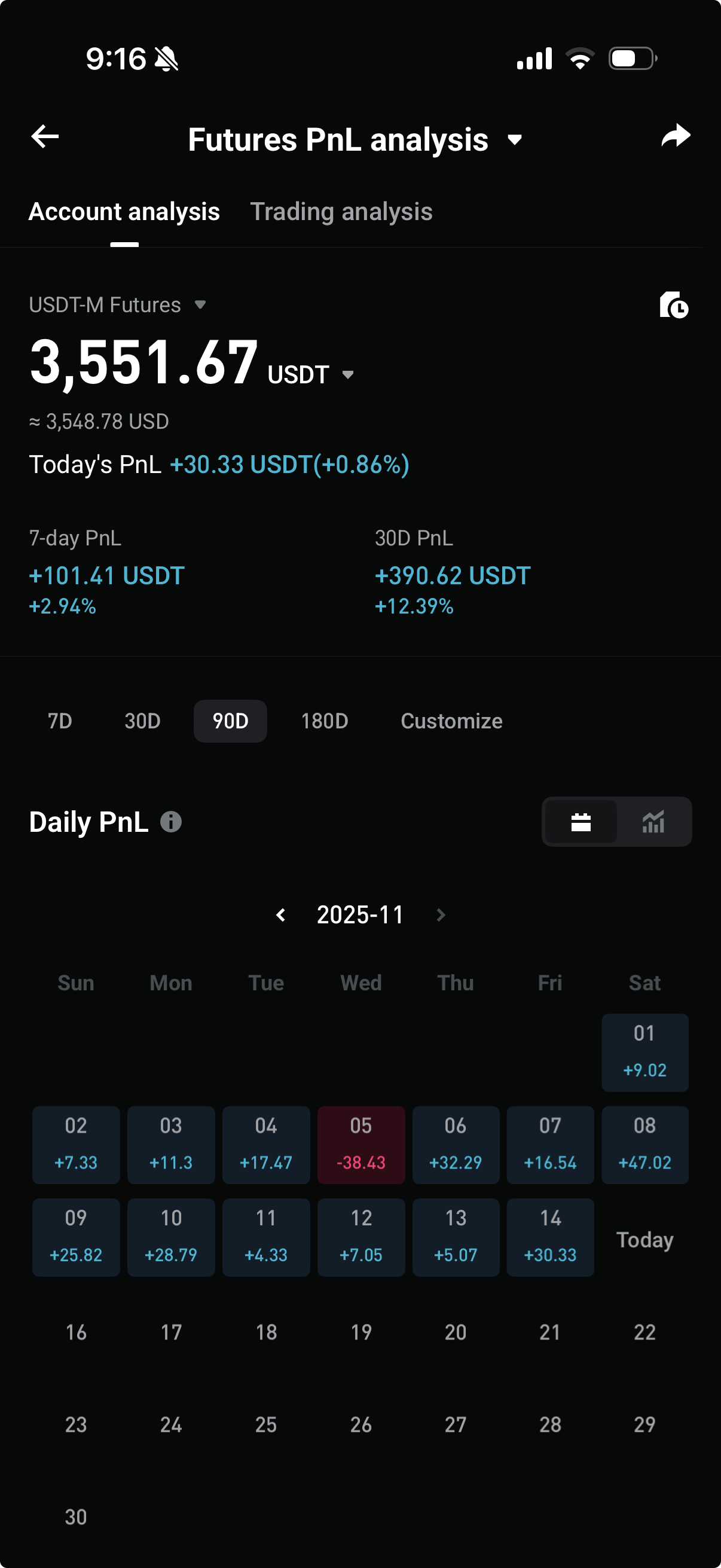The width and height of the screenshot is (721, 1568).
Task: Go to the previous month before 2025-11
Action: [280, 915]
